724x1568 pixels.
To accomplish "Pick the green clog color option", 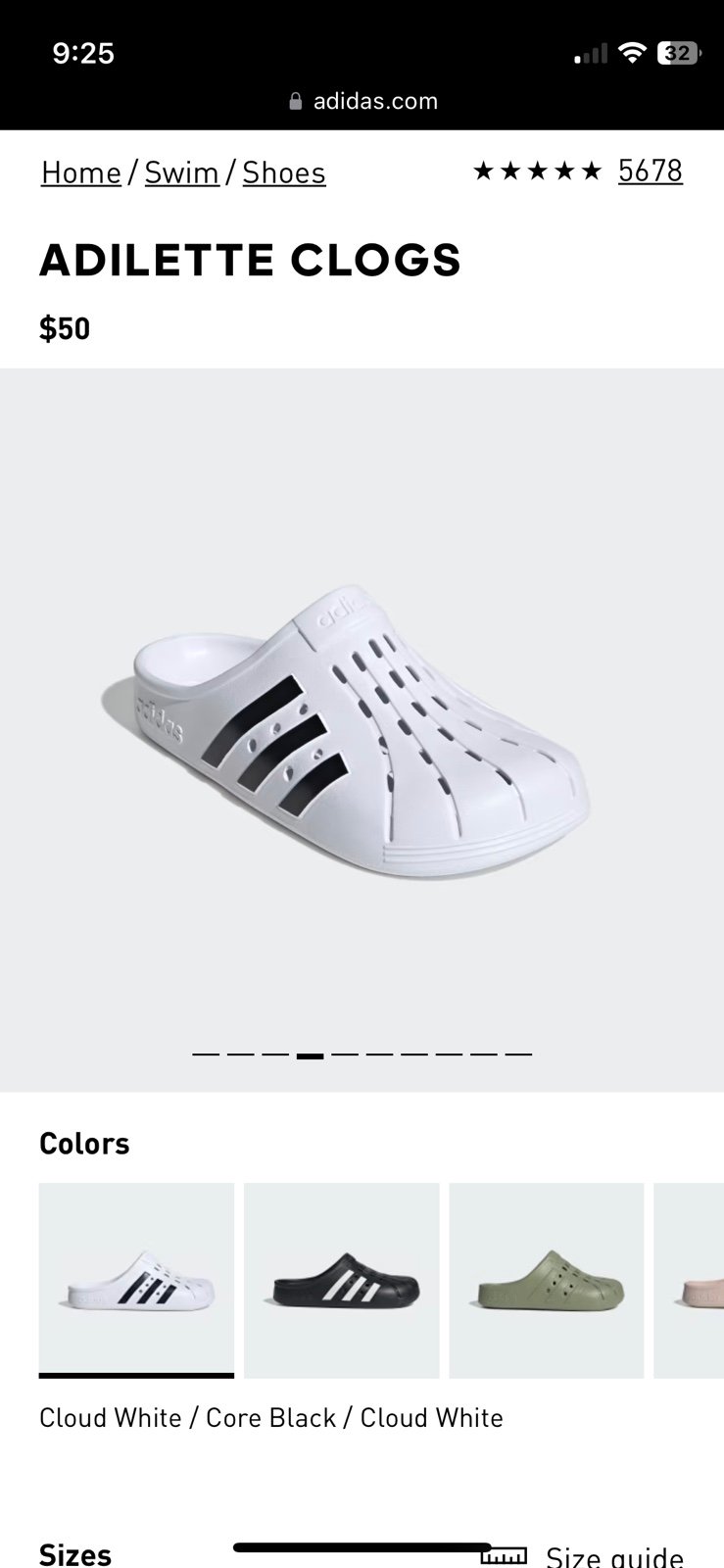I will point(547,1280).
